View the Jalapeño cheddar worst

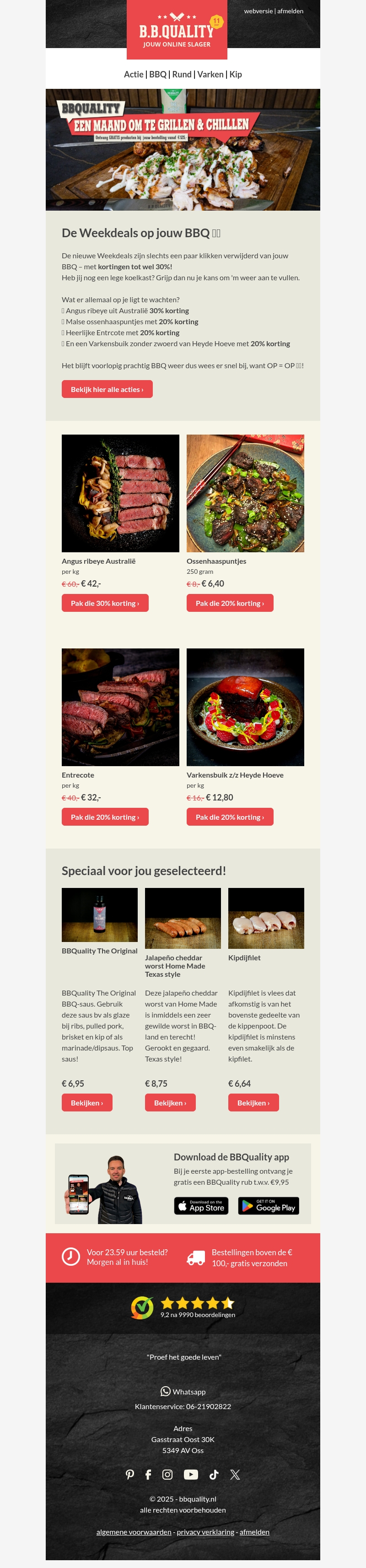pyautogui.click(x=170, y=1103)
